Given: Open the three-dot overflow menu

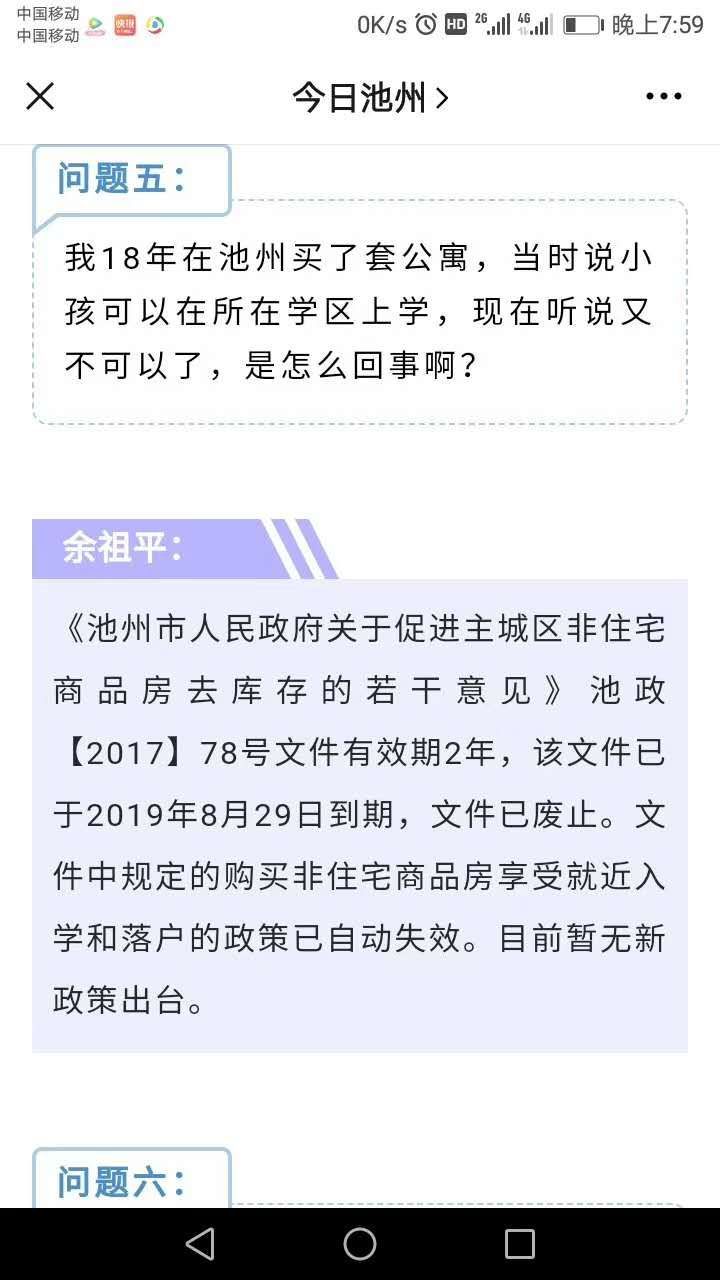Looking at the screenshot, I should (x=663, y=97).
